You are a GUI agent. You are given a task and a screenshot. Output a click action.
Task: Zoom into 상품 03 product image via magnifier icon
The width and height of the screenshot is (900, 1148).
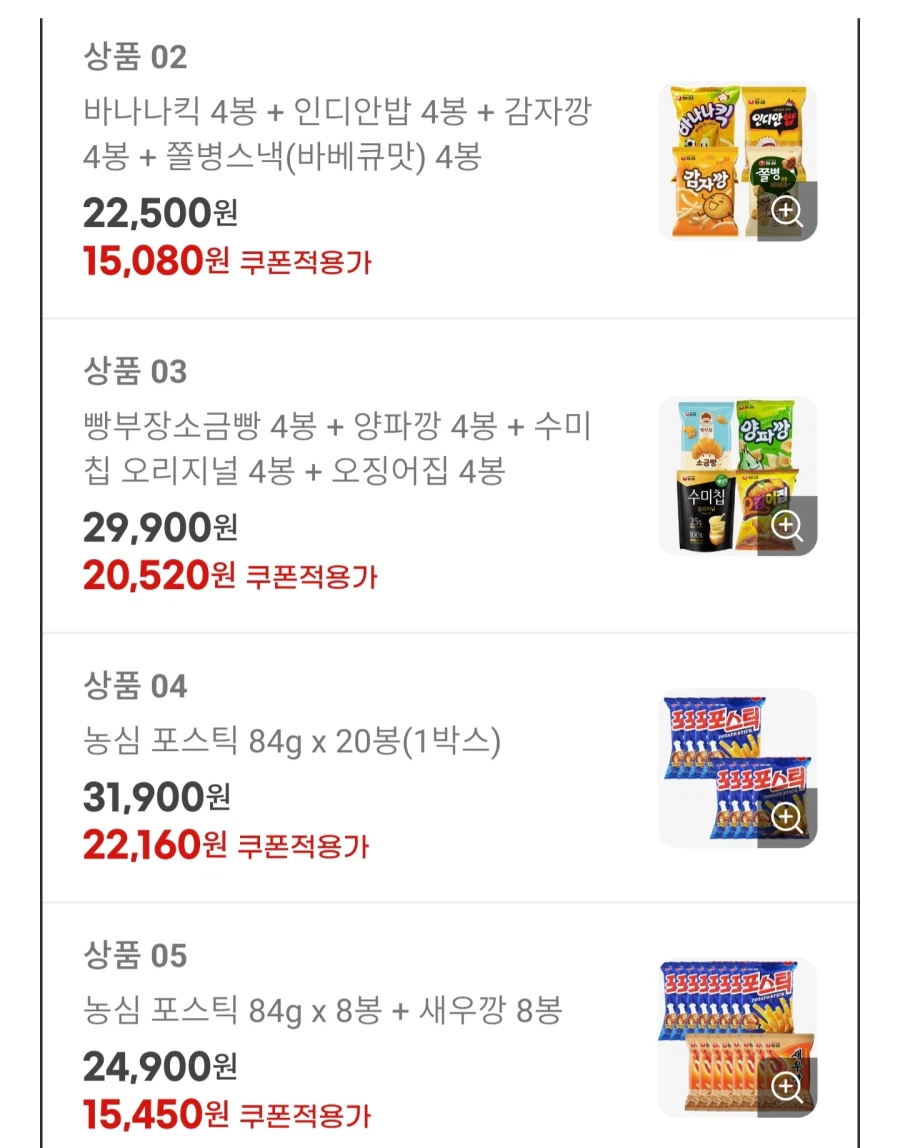tap(789, 523)
